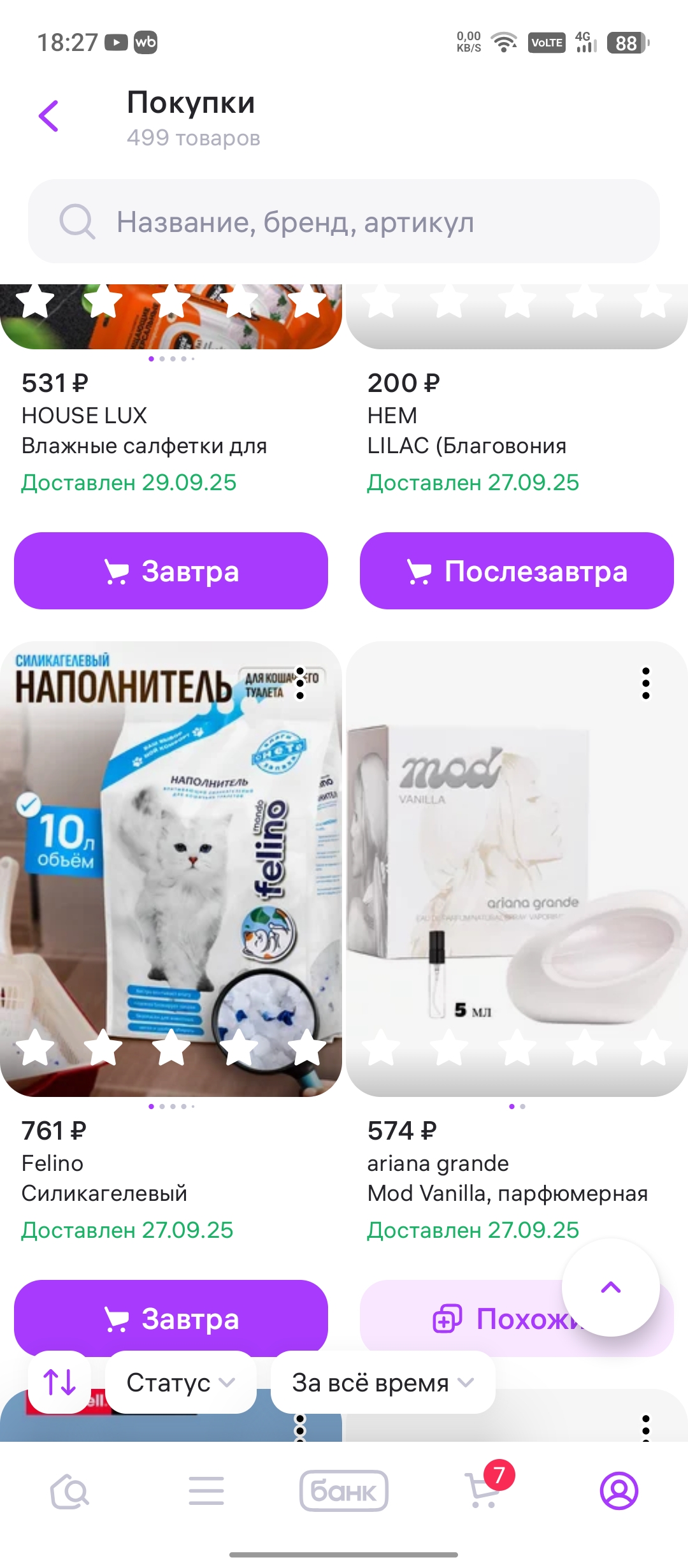Viewport: 688px width, 1568px height.
Task: Expand the Статус filter dropdown
Action: point(181,1382)
